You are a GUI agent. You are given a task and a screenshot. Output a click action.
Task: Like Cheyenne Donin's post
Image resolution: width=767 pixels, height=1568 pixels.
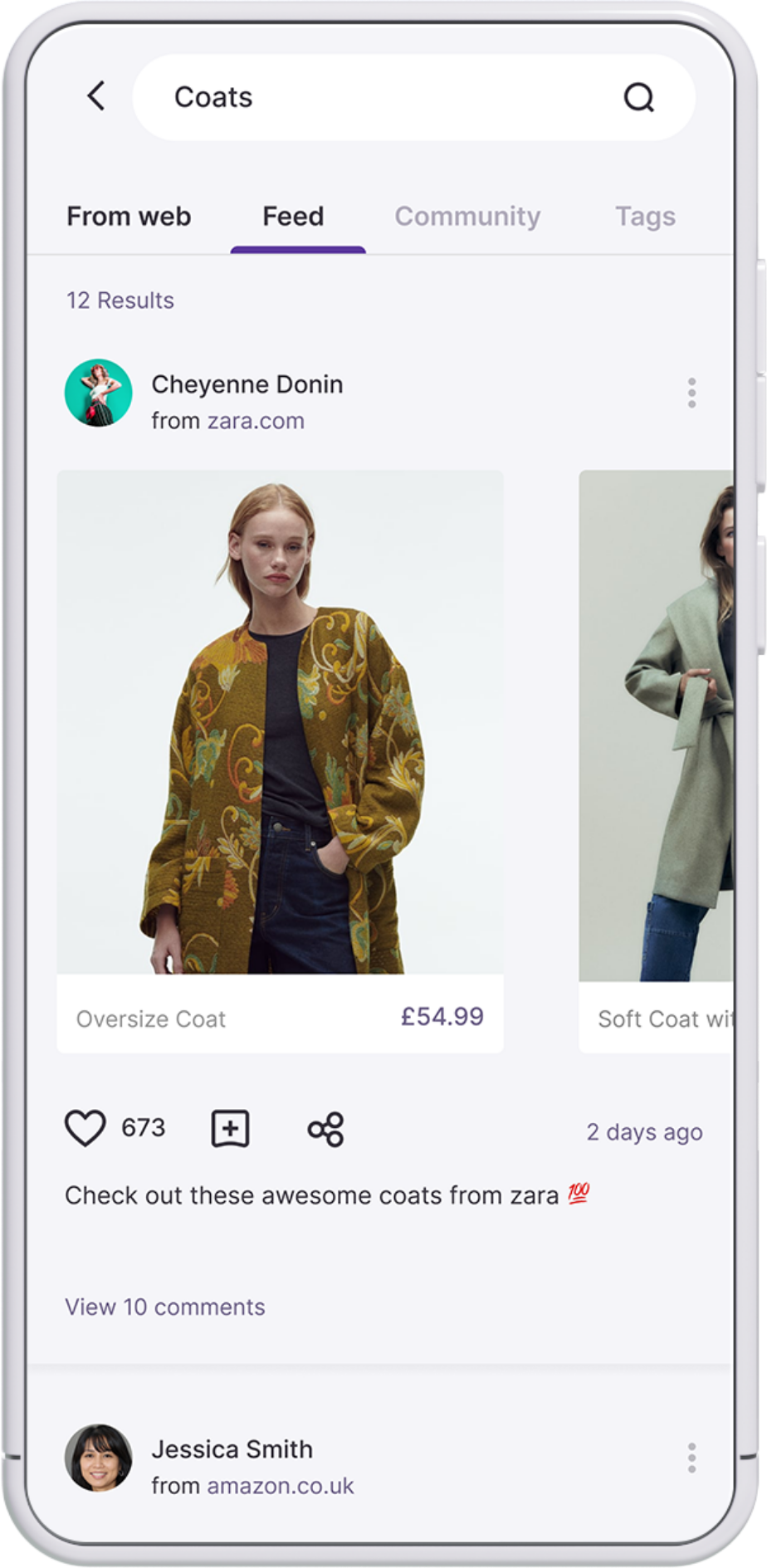tap(85, 1128)
